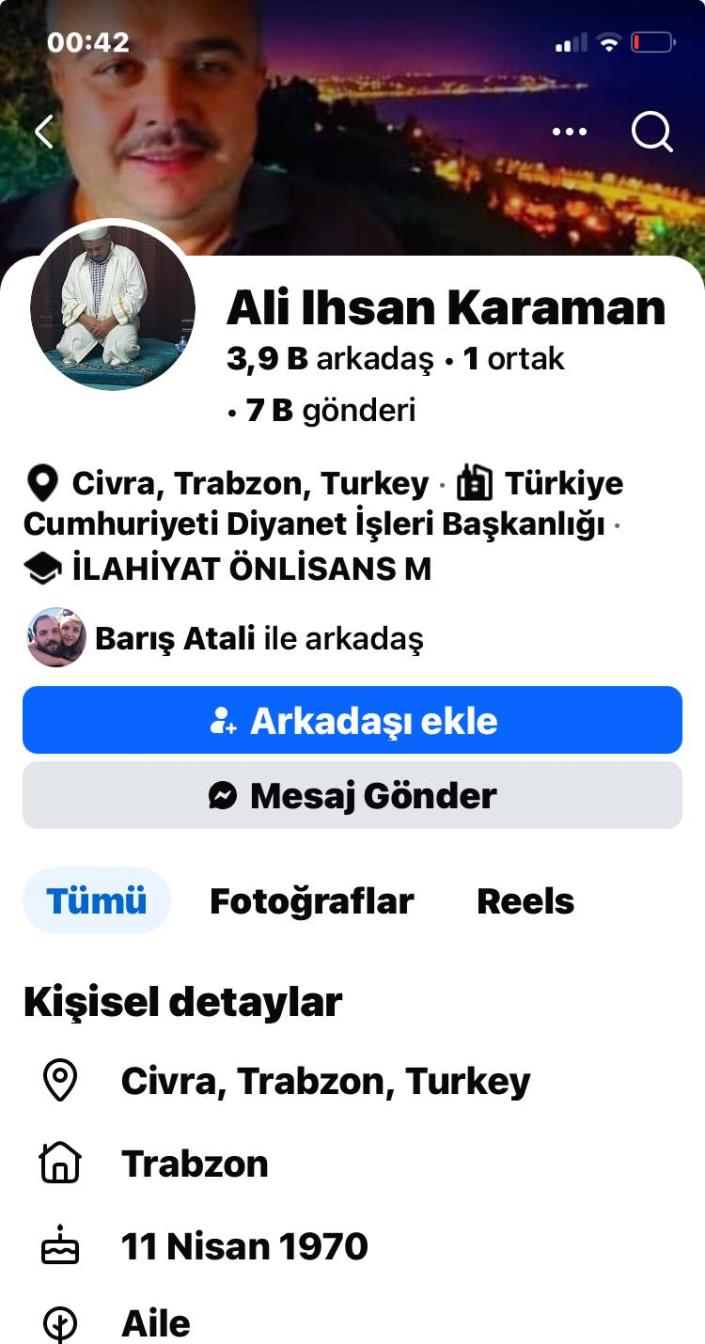The width and height of the screenshot is (705, 1344).
Task: Go back using the top-left arrow
Action: [44, 131]
